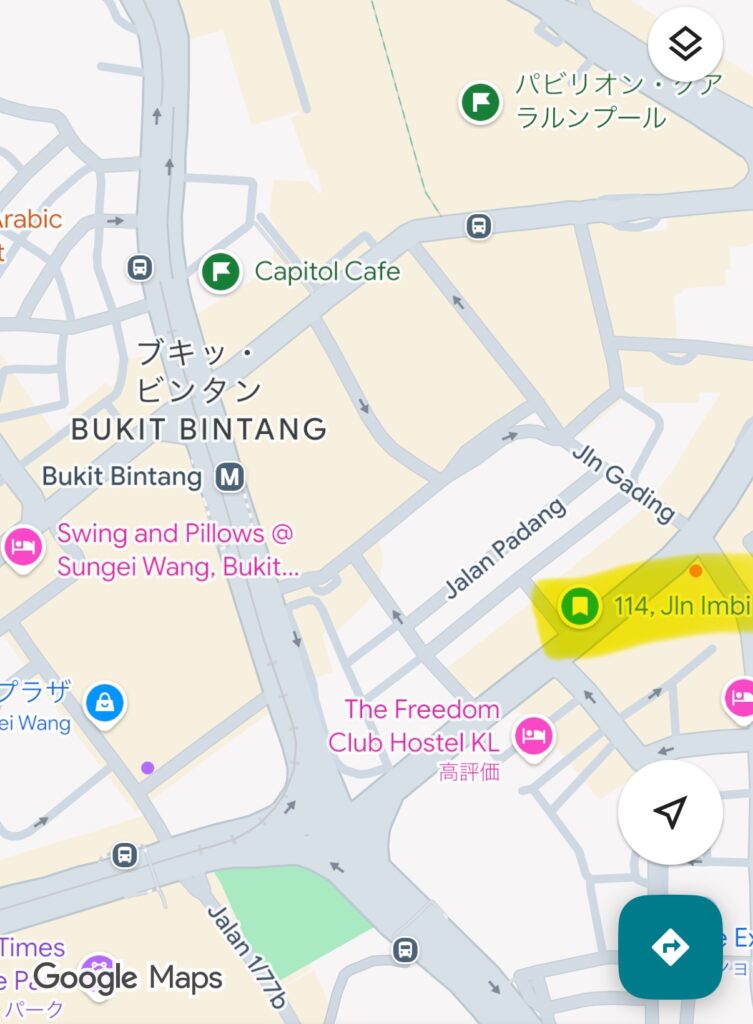Open the saved place 114, Jln Imbi
Image resolution: width=753 pixels, height=1024 pixels.
pos(579,605)
